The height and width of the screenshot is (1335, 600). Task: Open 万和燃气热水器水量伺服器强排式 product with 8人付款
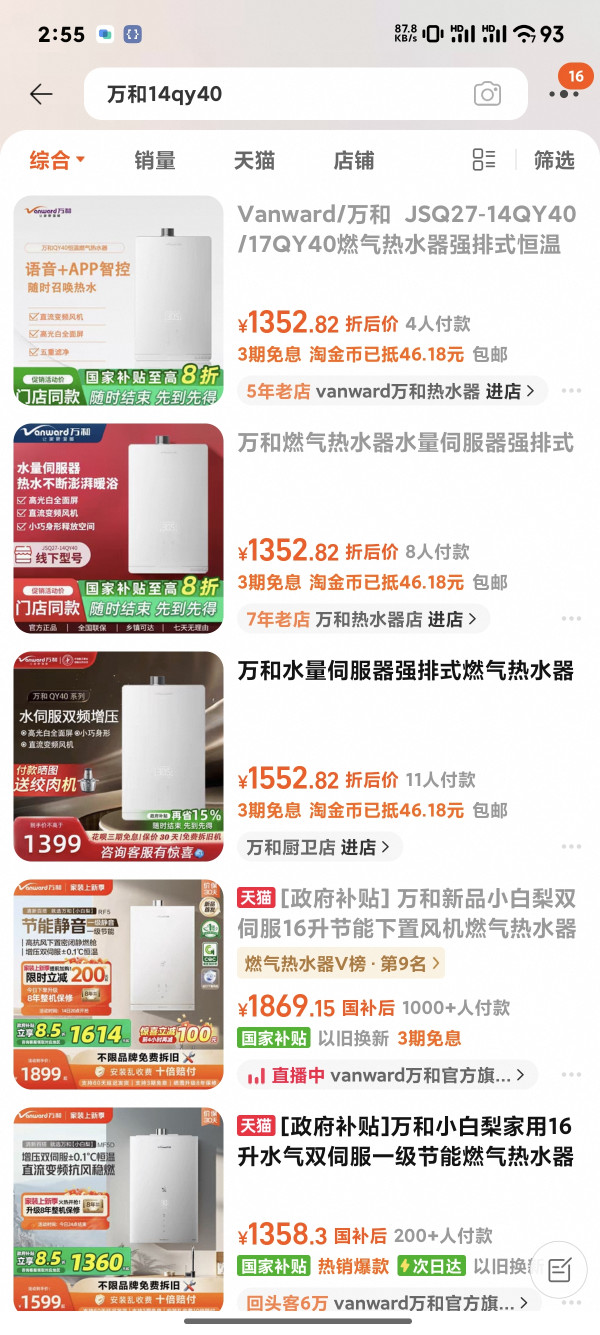click(x=405, y=442)
